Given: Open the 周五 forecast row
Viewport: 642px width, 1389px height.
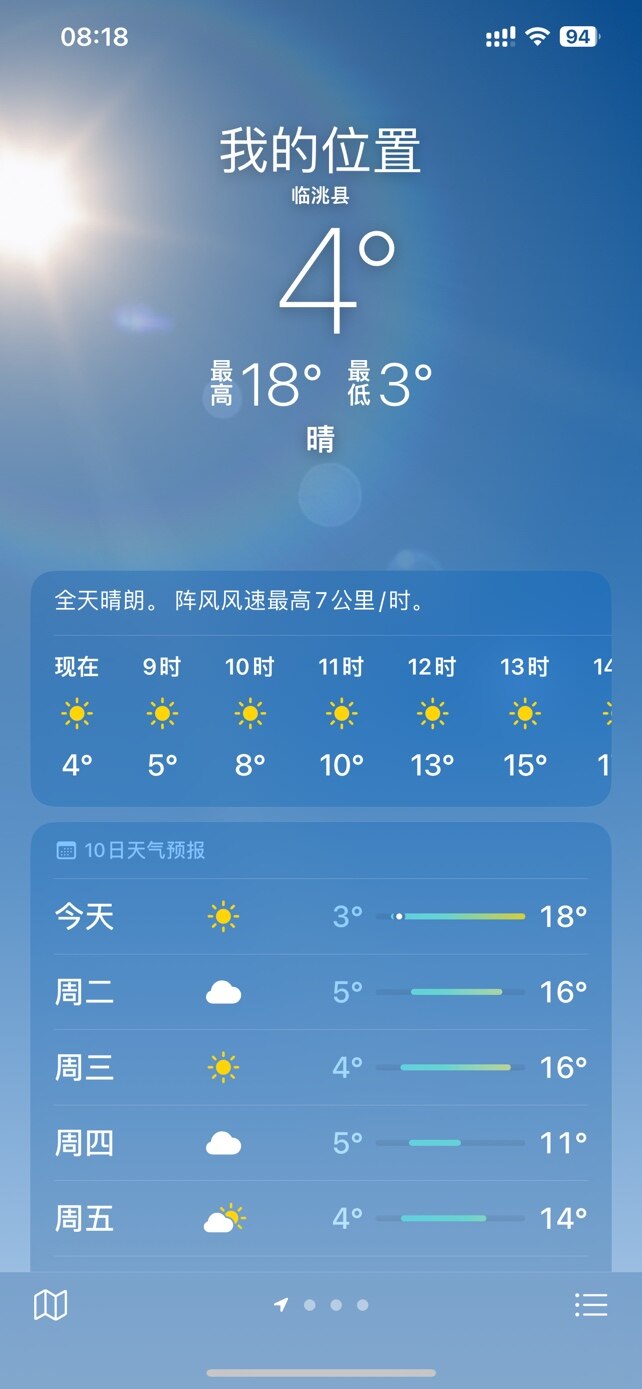Looking at the screenshot, I should coord(321,1218).
